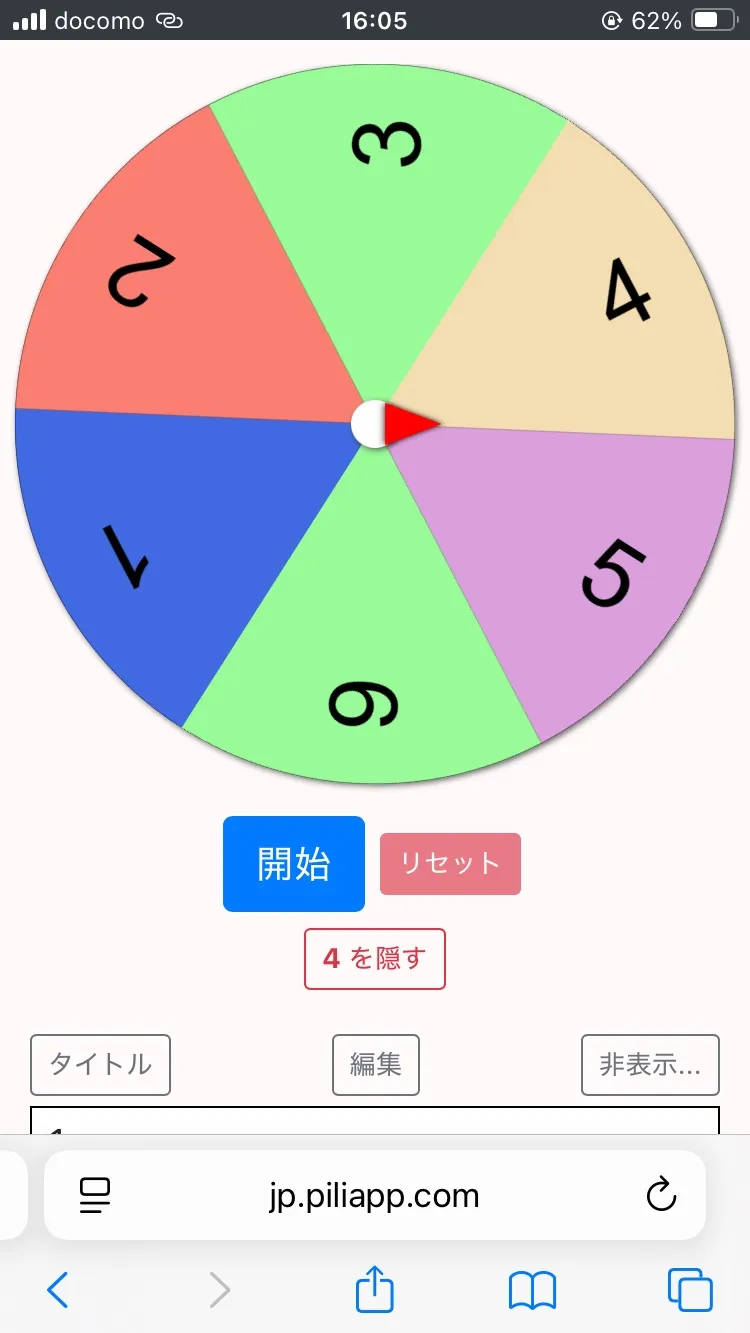Image resolution: width=750 pixels, height=1333 pixels.
Task: Tap the 編集 edit button
Action: (375, 1065)
